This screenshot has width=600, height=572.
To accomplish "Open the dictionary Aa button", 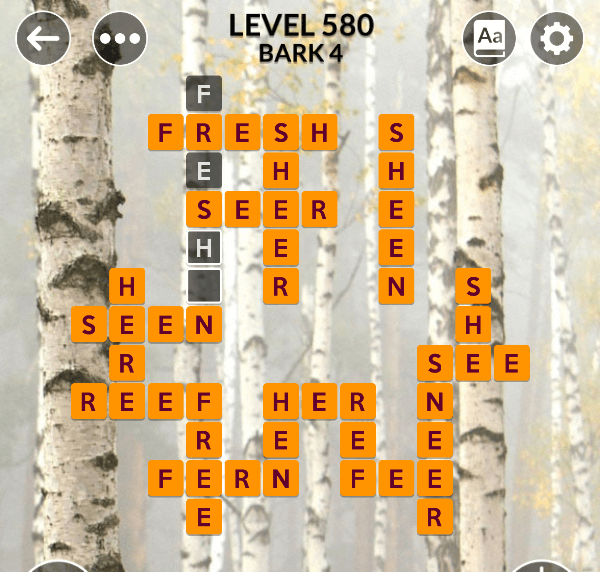I will [489, 39].
